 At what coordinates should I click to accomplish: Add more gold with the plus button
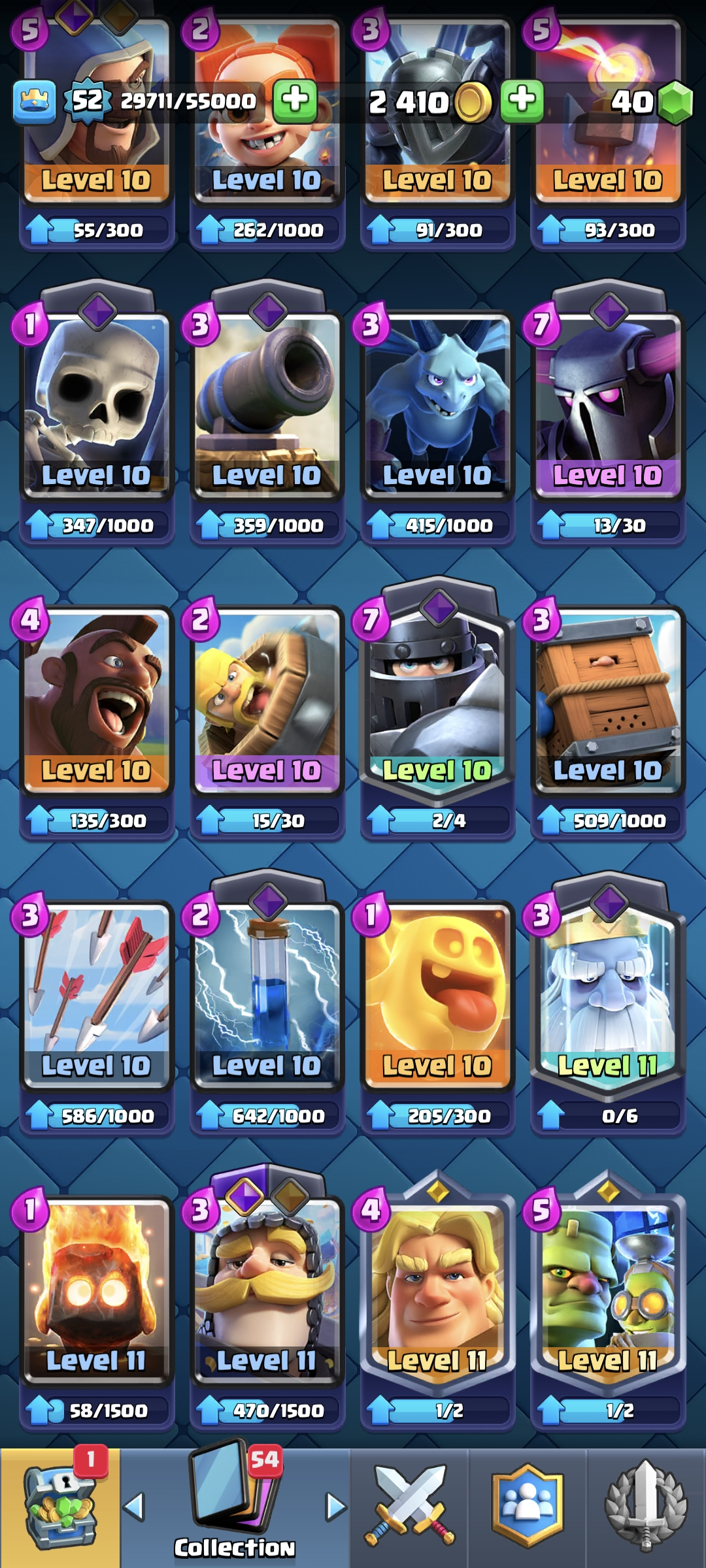click(x=522, y=101)
